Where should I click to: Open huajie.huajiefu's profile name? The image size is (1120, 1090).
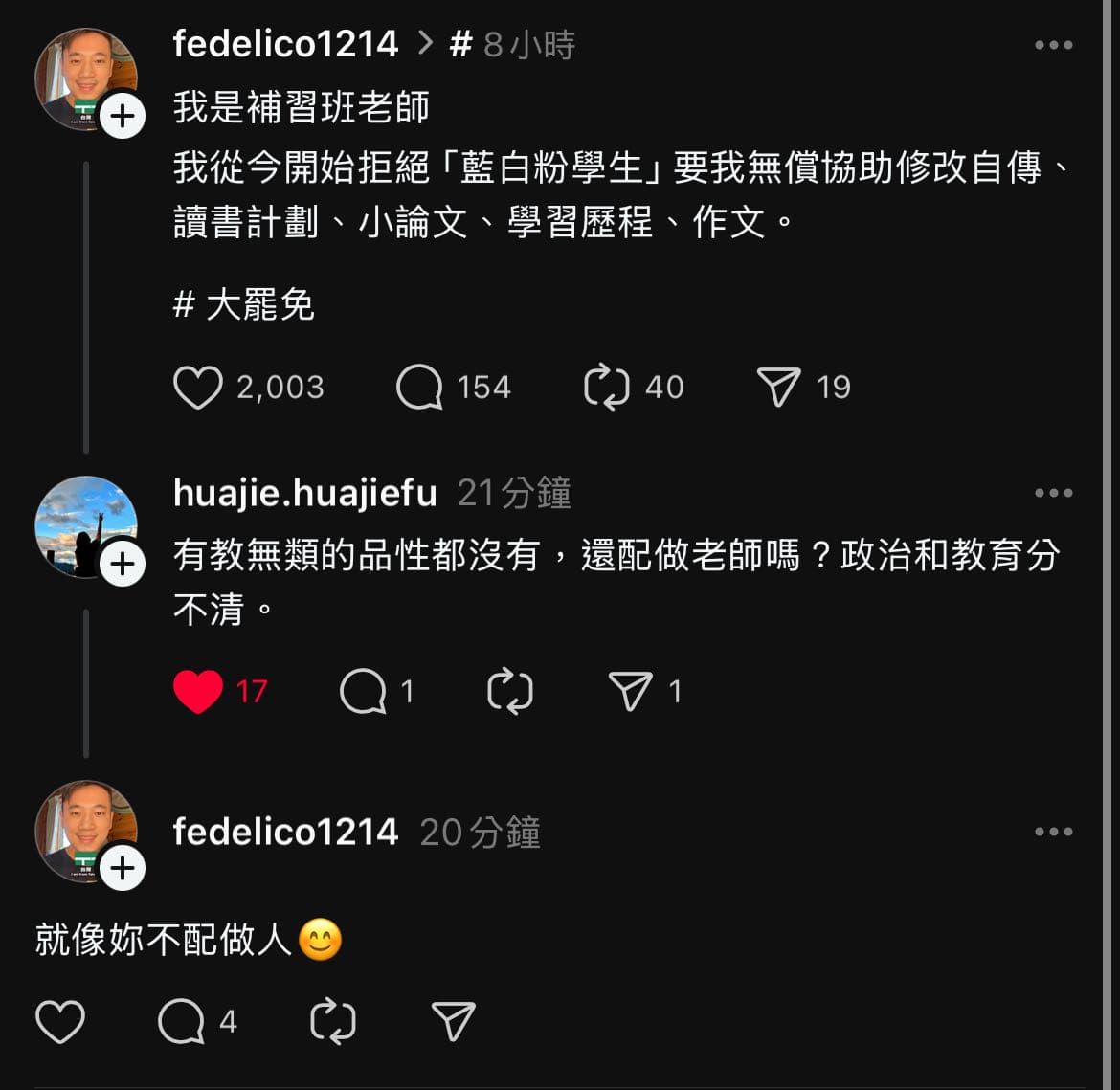[304, 493]
